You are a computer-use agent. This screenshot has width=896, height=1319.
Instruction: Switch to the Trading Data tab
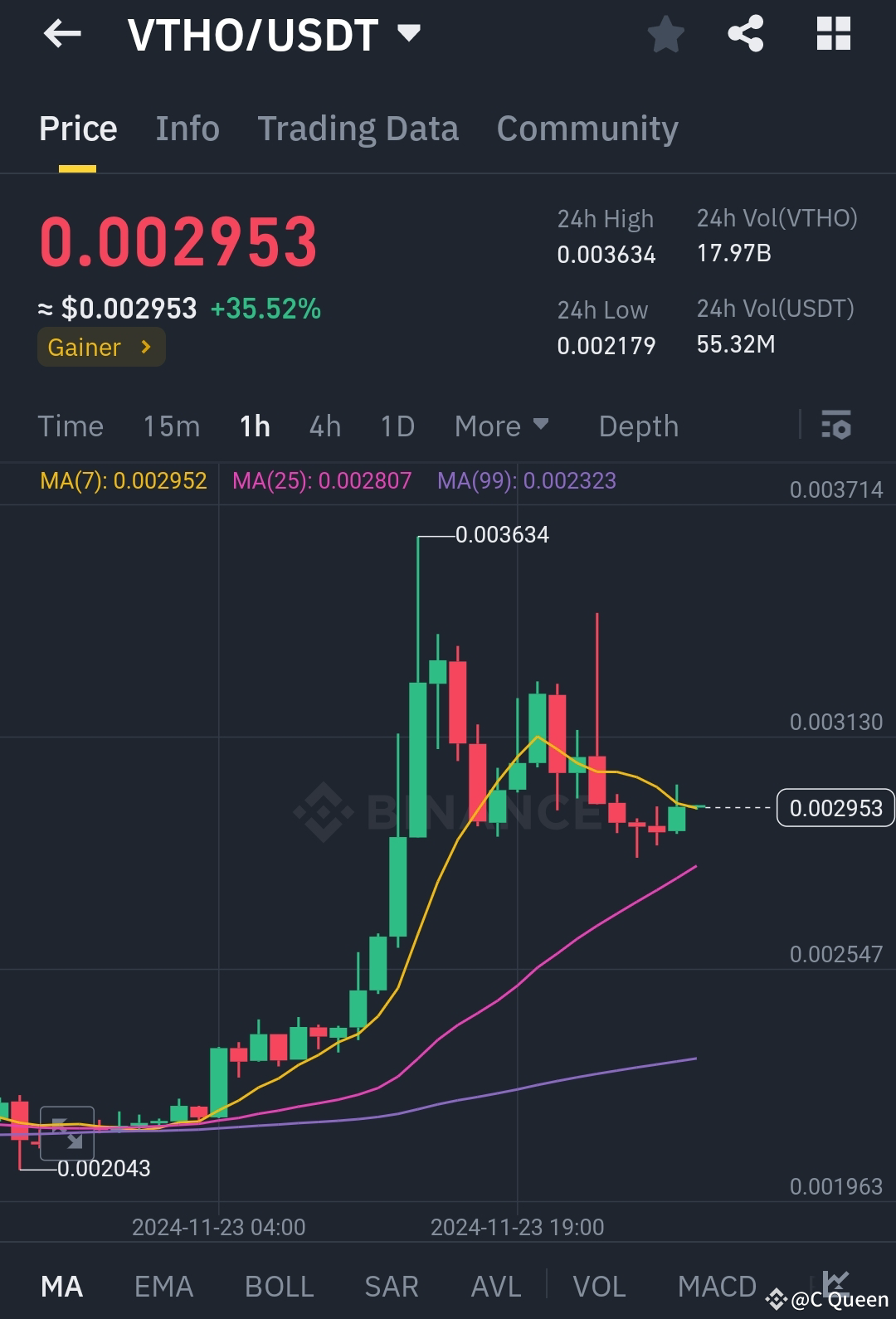pos(358,129)
